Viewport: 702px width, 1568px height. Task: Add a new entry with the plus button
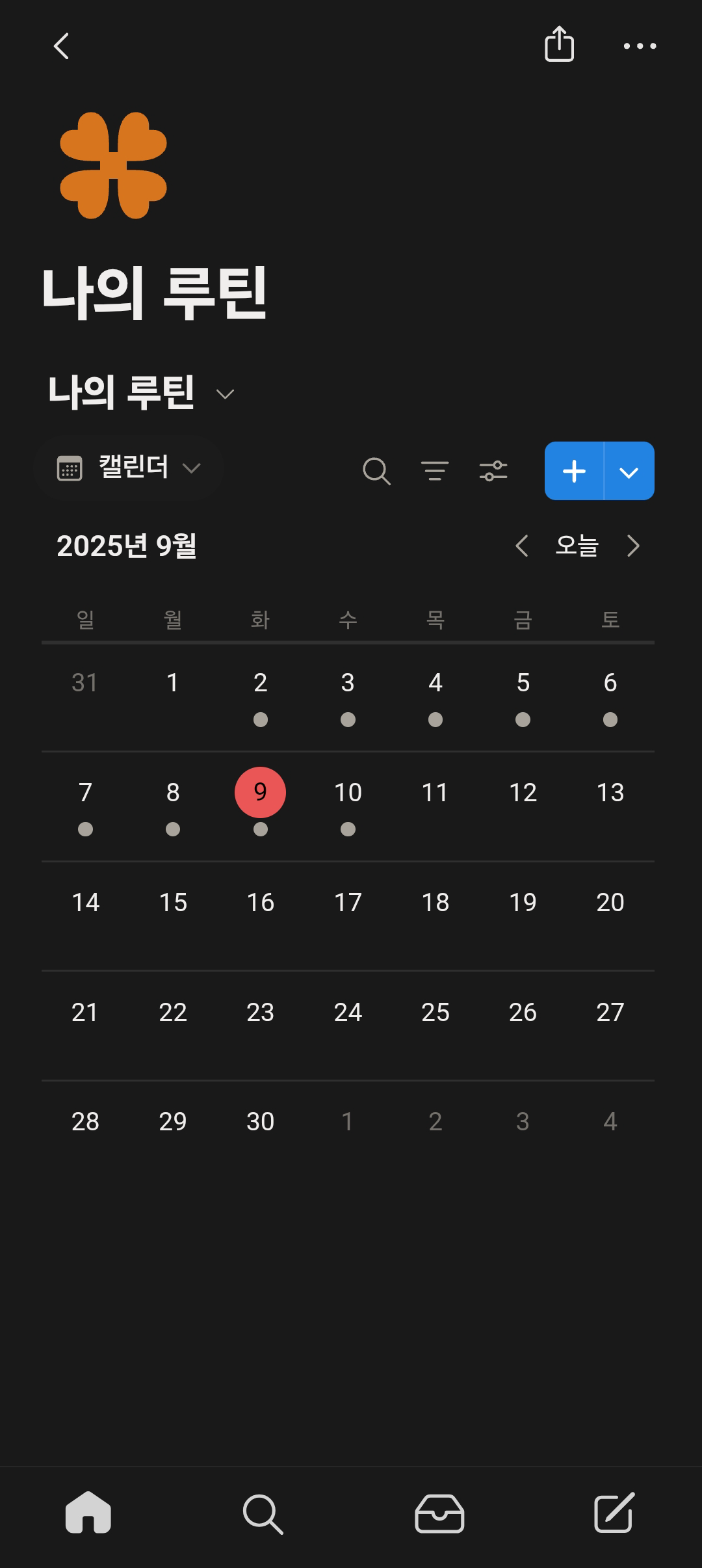click(x=575, y=472)
